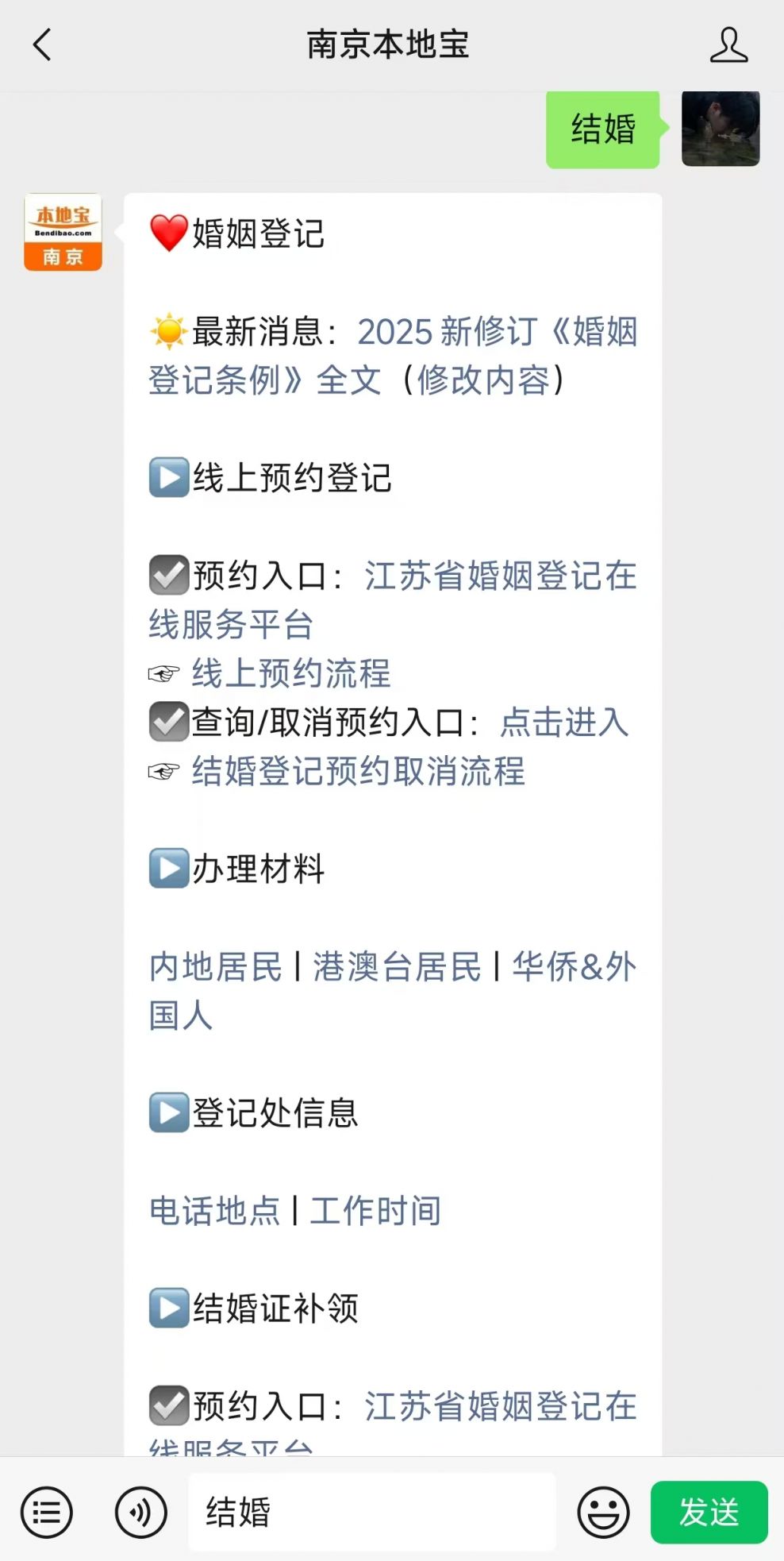Open the 南京本地宝 account avatar
Screen dimensions: 784x1561
point(63,232)
